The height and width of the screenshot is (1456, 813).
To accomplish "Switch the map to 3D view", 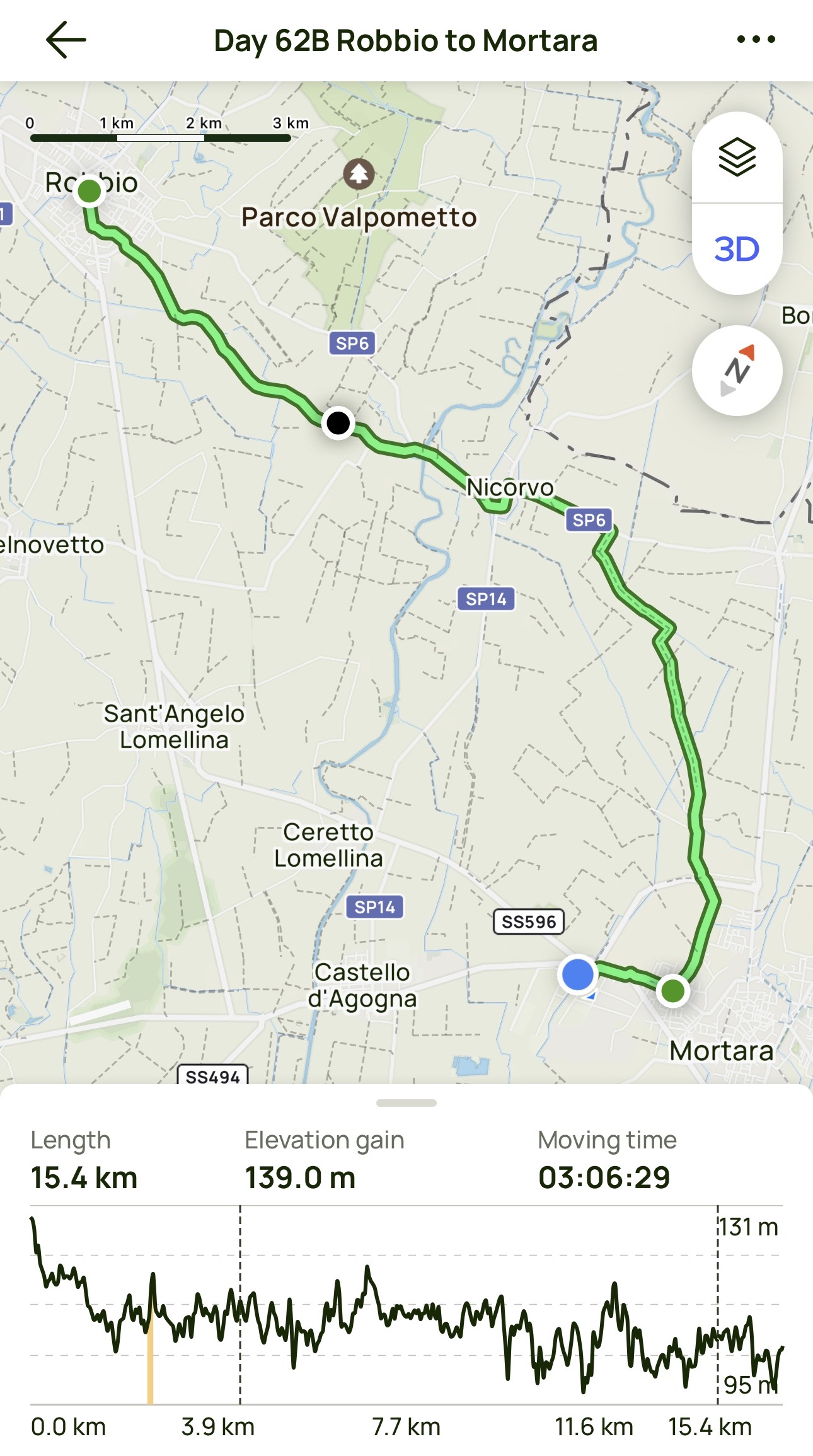I will pyautogui.click(x=737, y=250).
